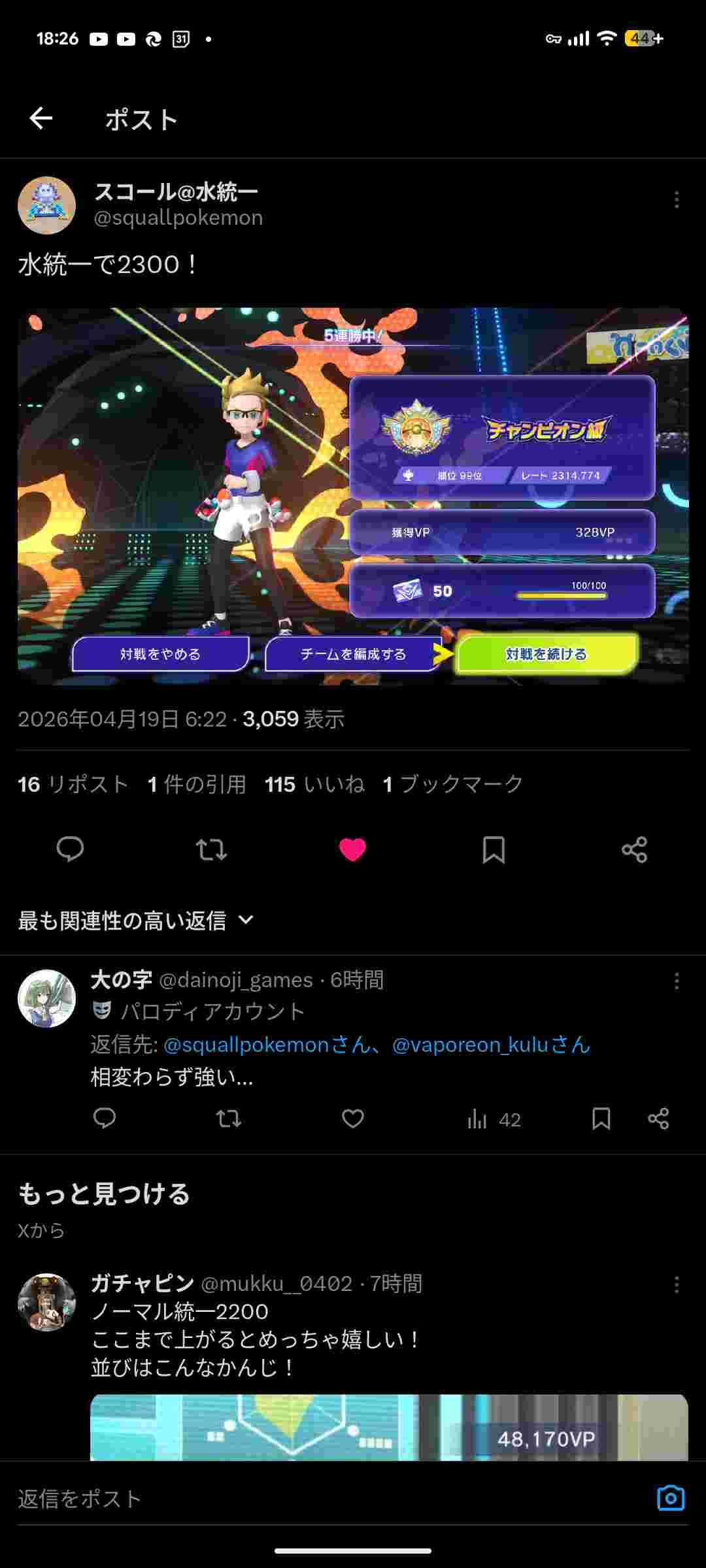Screen dimensions: 706x1568
Task: Like 大の字's reply
Action: 353,1119
